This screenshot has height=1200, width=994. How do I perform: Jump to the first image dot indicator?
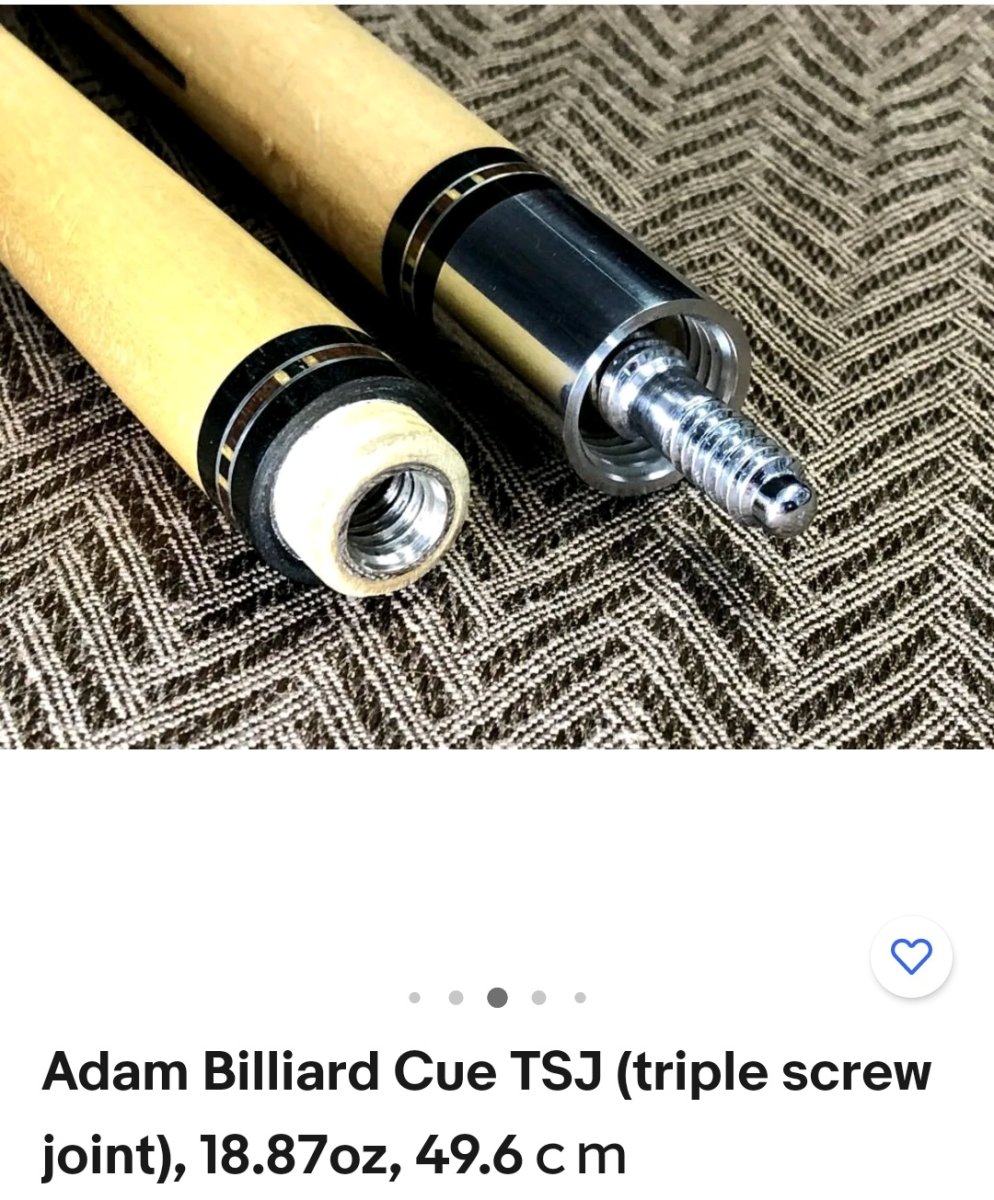415,997
